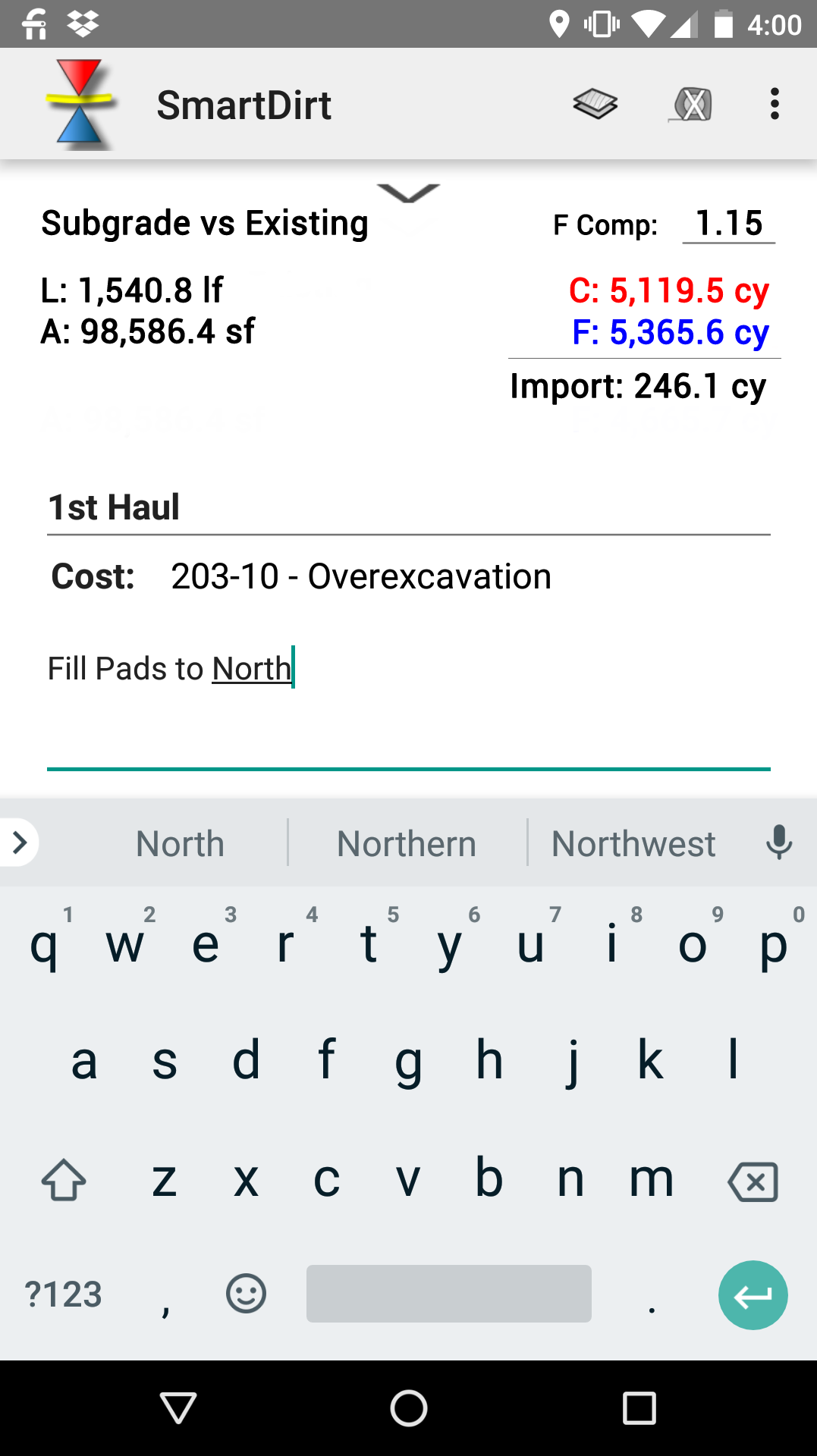Open Dropbox from the status bar
Image resolution: width=817 pixels, height=1456 pixels.
pyautogui.click(x=82, y=23)
